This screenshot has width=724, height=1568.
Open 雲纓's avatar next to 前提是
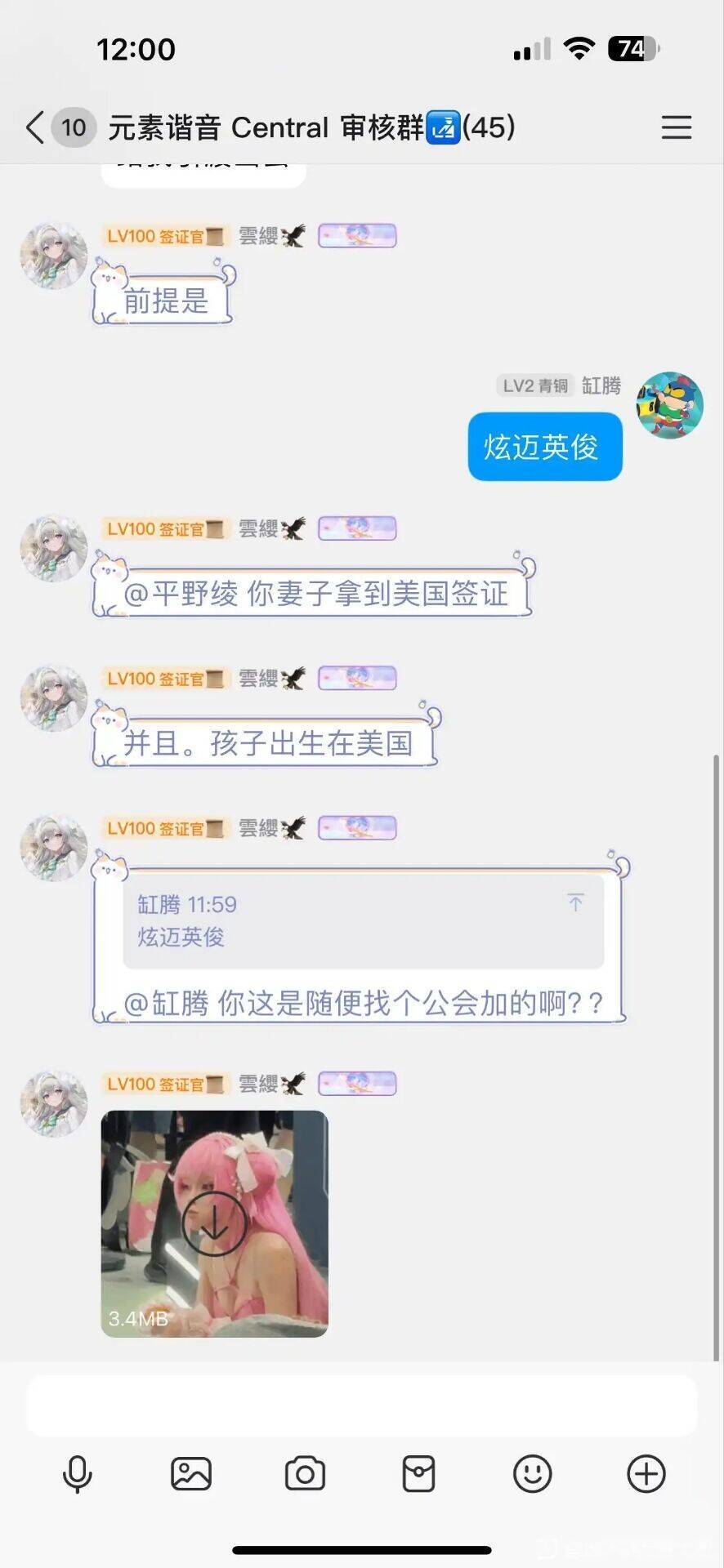pos(54,256)
